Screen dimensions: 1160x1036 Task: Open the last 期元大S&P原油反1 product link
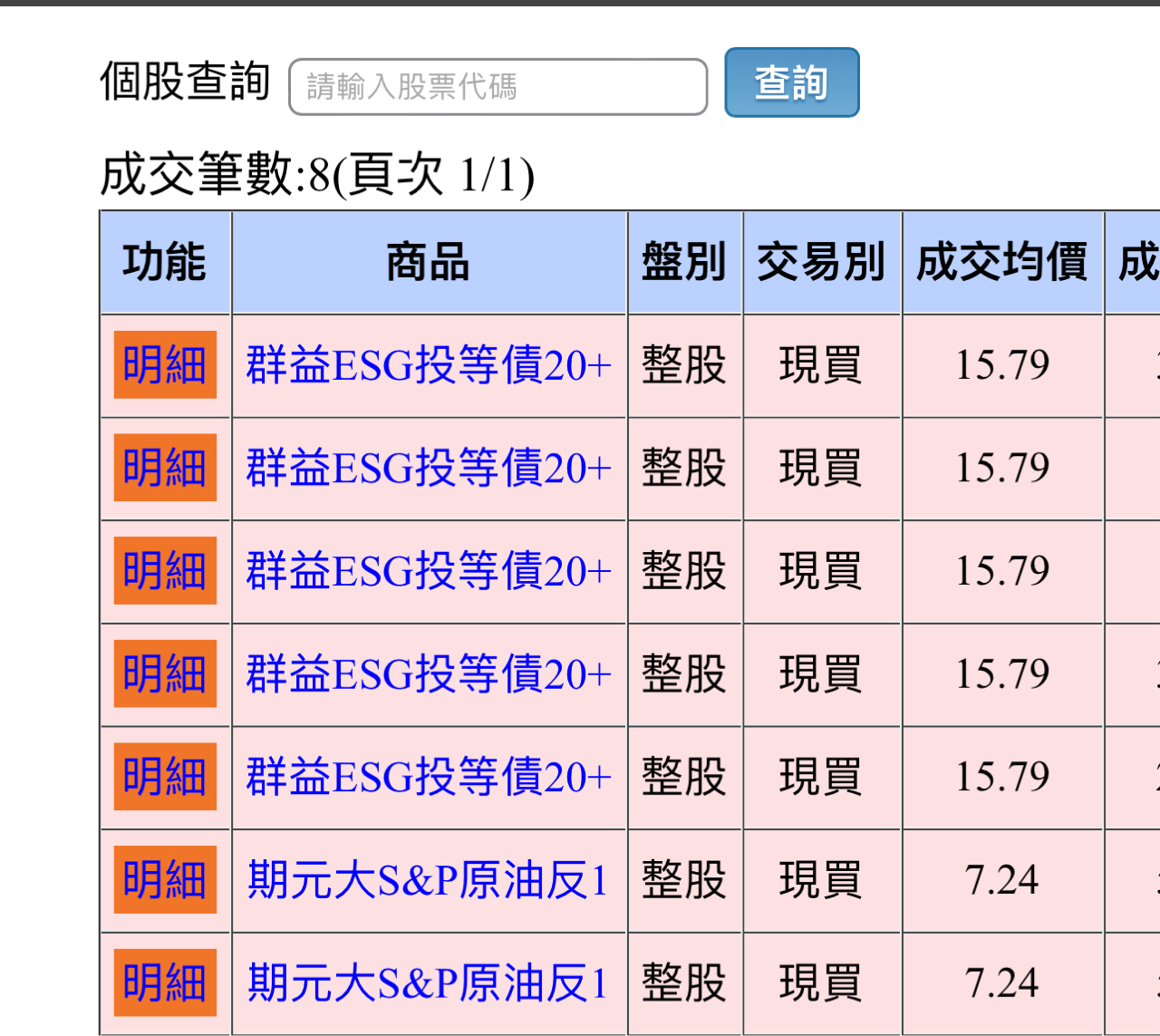coord(427,983)
